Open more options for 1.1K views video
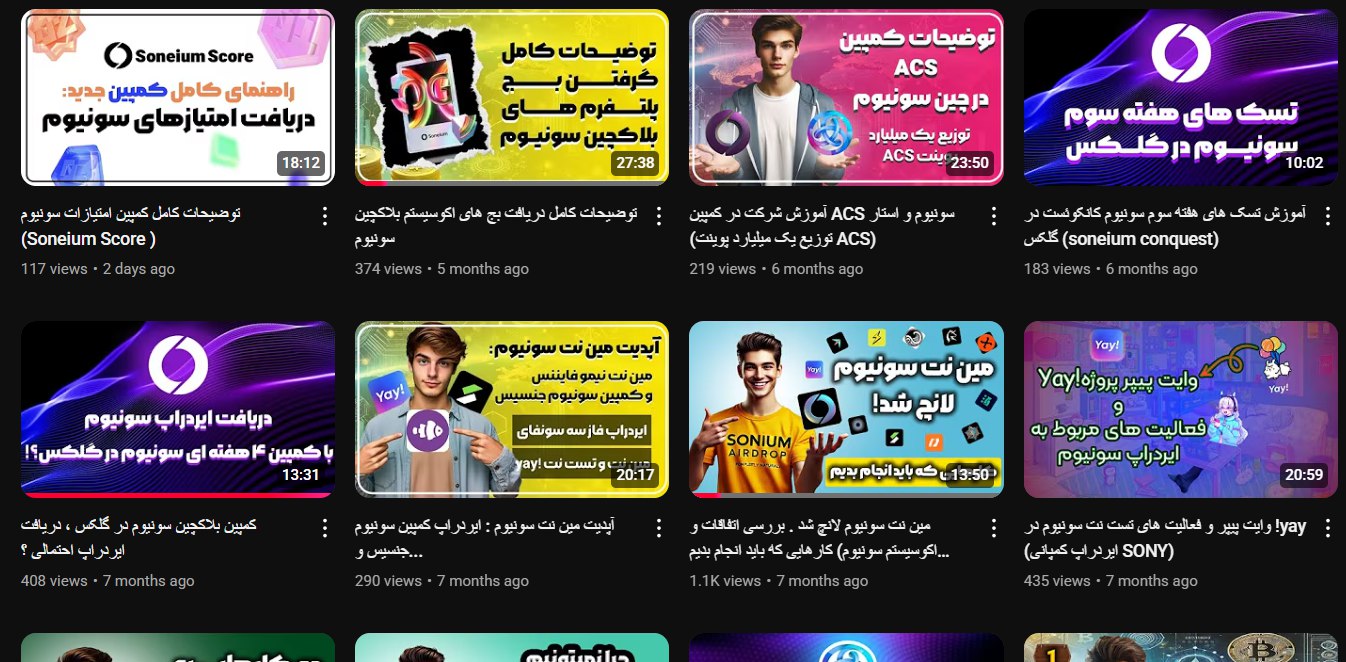Viewport: 1346px width, 662px height. (x=993, y=528)
